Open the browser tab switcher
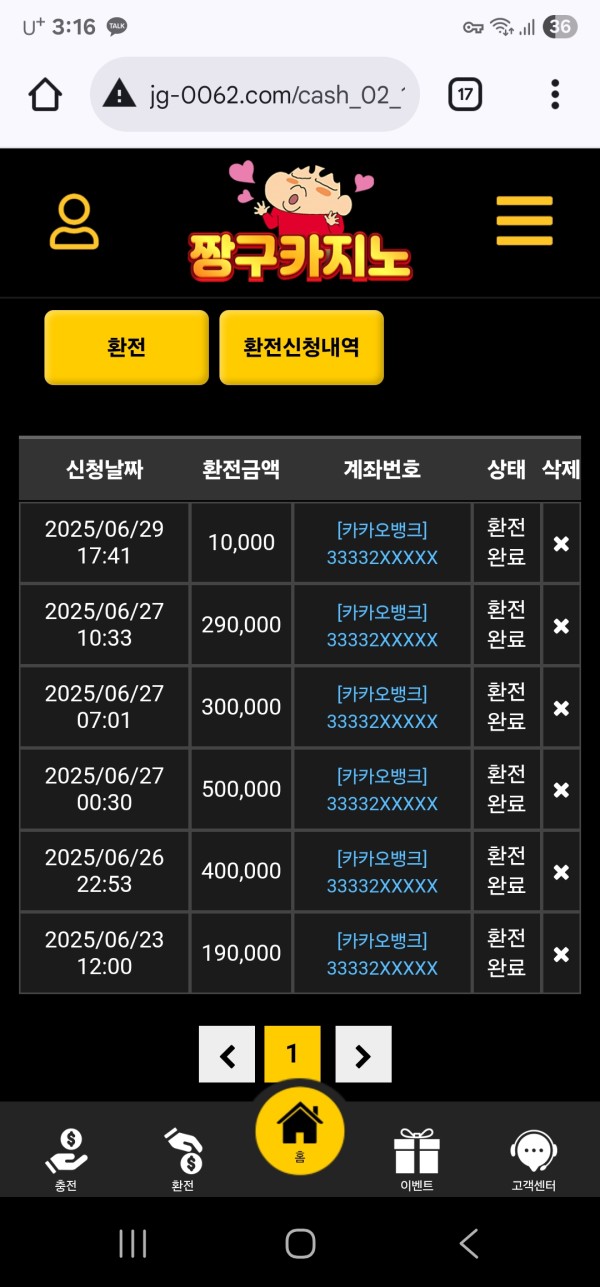600x1287 pixels. pos(465,95)
